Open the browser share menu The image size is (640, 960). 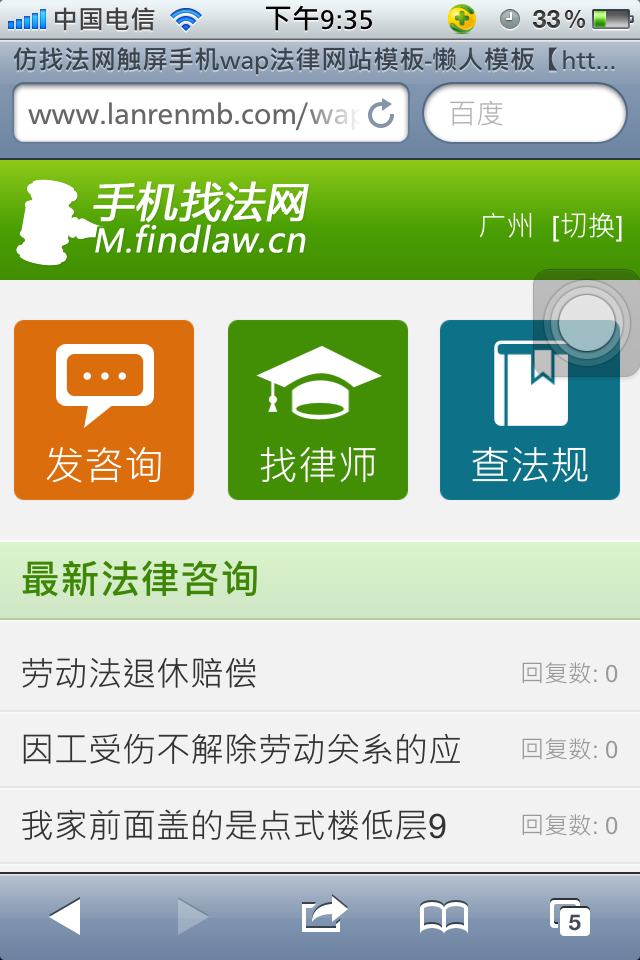click(323, 916)
